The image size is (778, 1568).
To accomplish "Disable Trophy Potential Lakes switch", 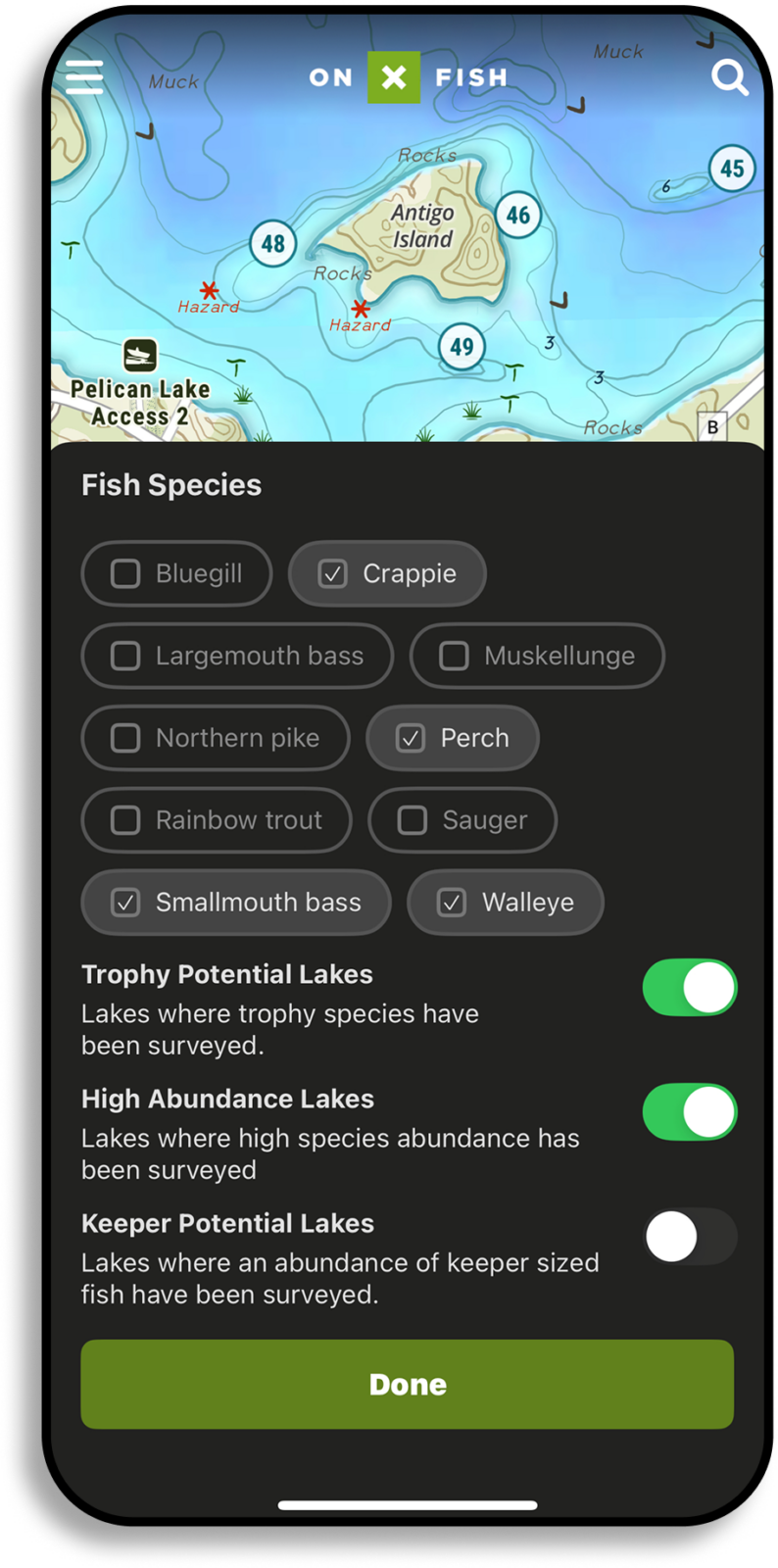I will (689, 987).
